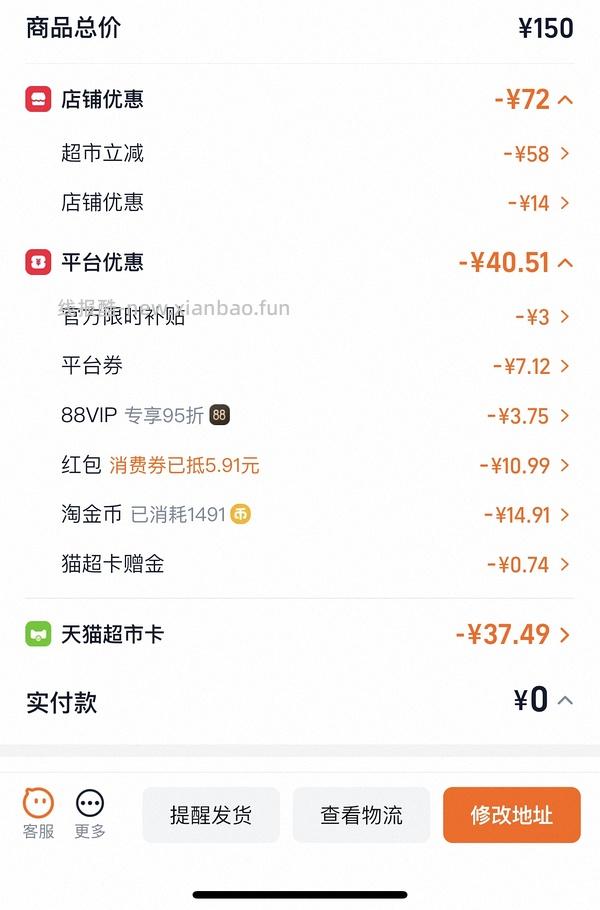Open the 更多 options menu
The height and width of the screenshot is (910, 600).
click(90, 814)
